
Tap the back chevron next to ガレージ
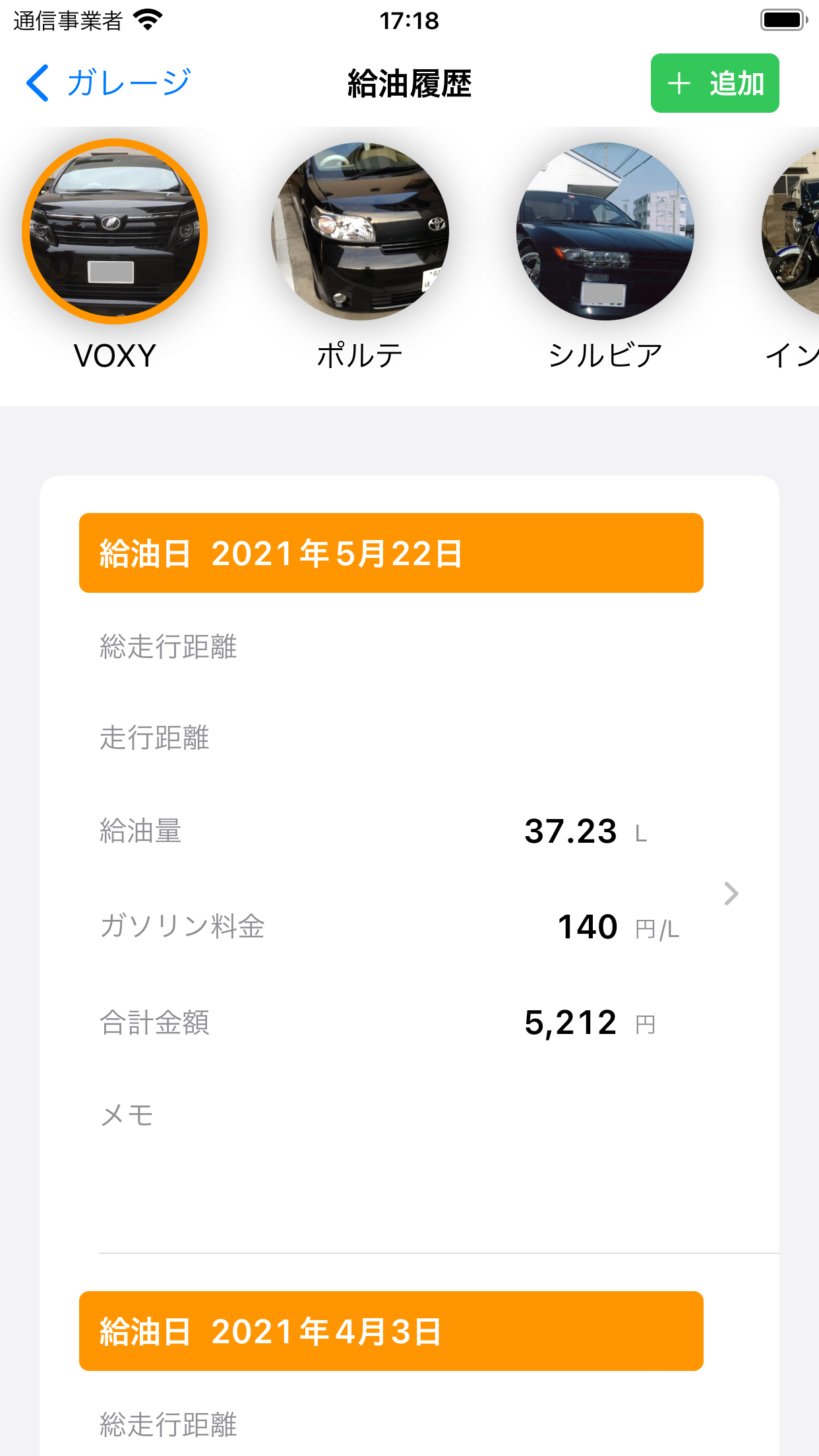pos(37,83)
